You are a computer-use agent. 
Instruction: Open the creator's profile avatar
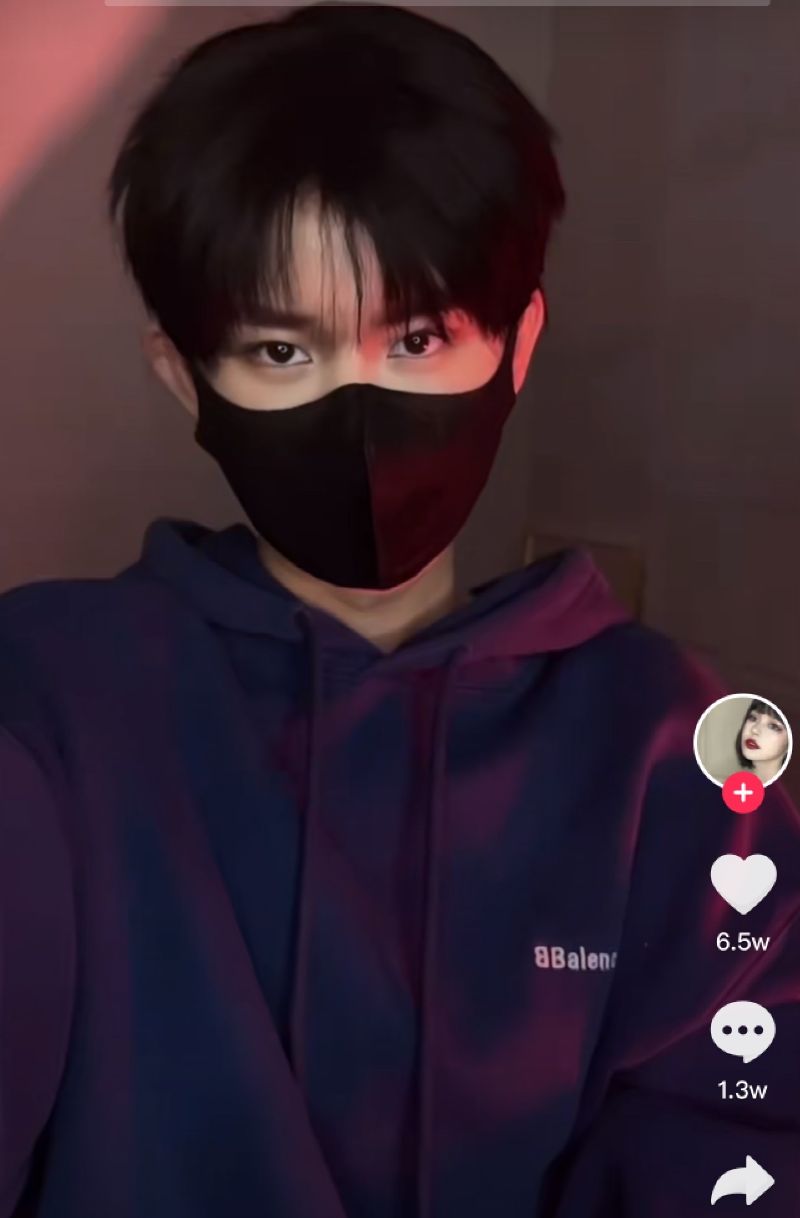coord(742,740)
